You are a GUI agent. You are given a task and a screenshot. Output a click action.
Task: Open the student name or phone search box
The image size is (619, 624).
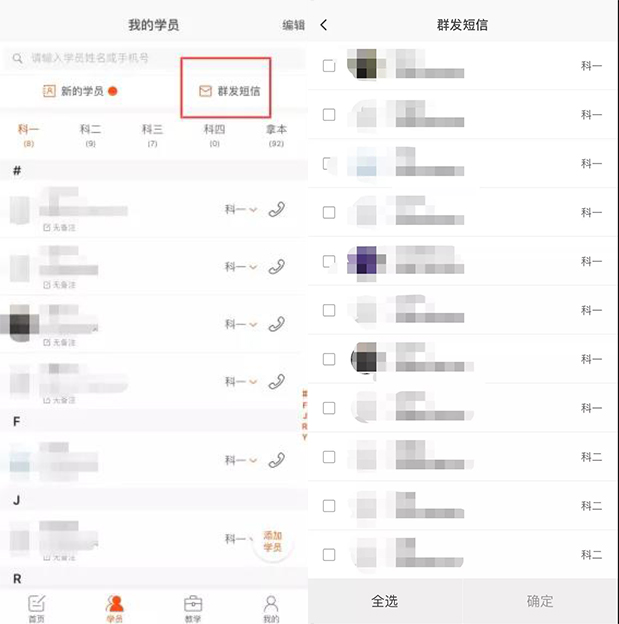(x=150, y=59)
